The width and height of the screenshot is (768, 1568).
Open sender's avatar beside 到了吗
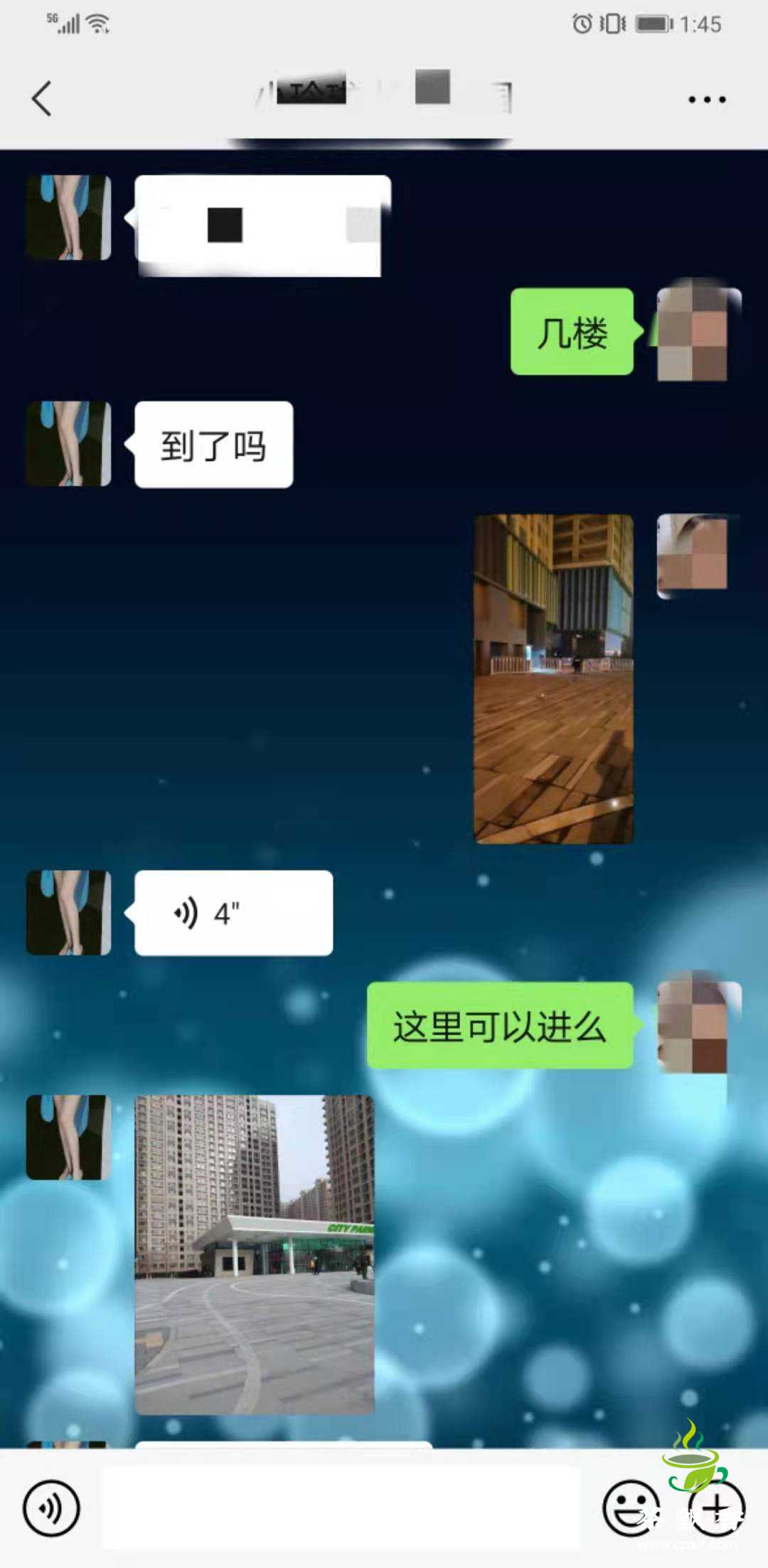click(68, 444)
